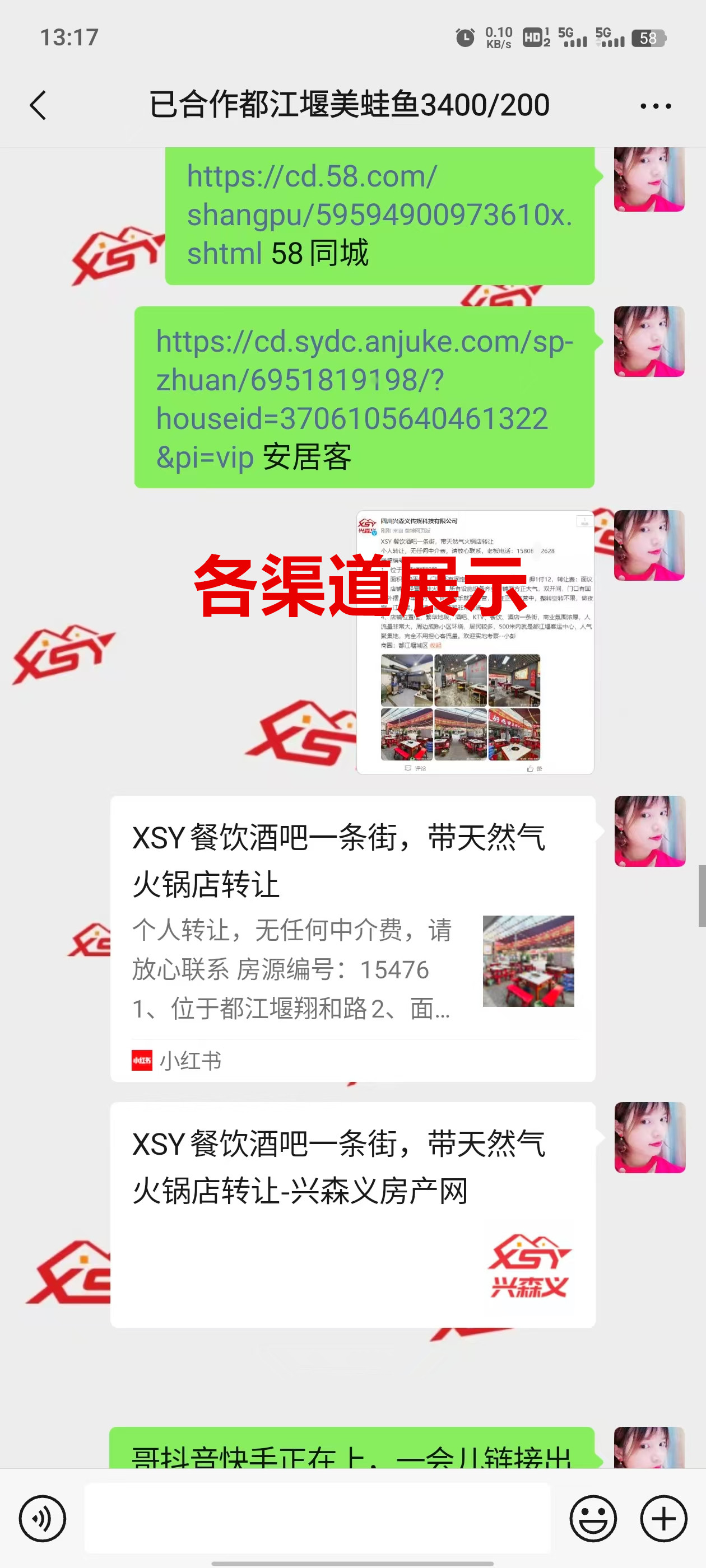Open the 小红书 shared post card
The width and height of the screenshot is (706, 1568).
pos(352,937)
